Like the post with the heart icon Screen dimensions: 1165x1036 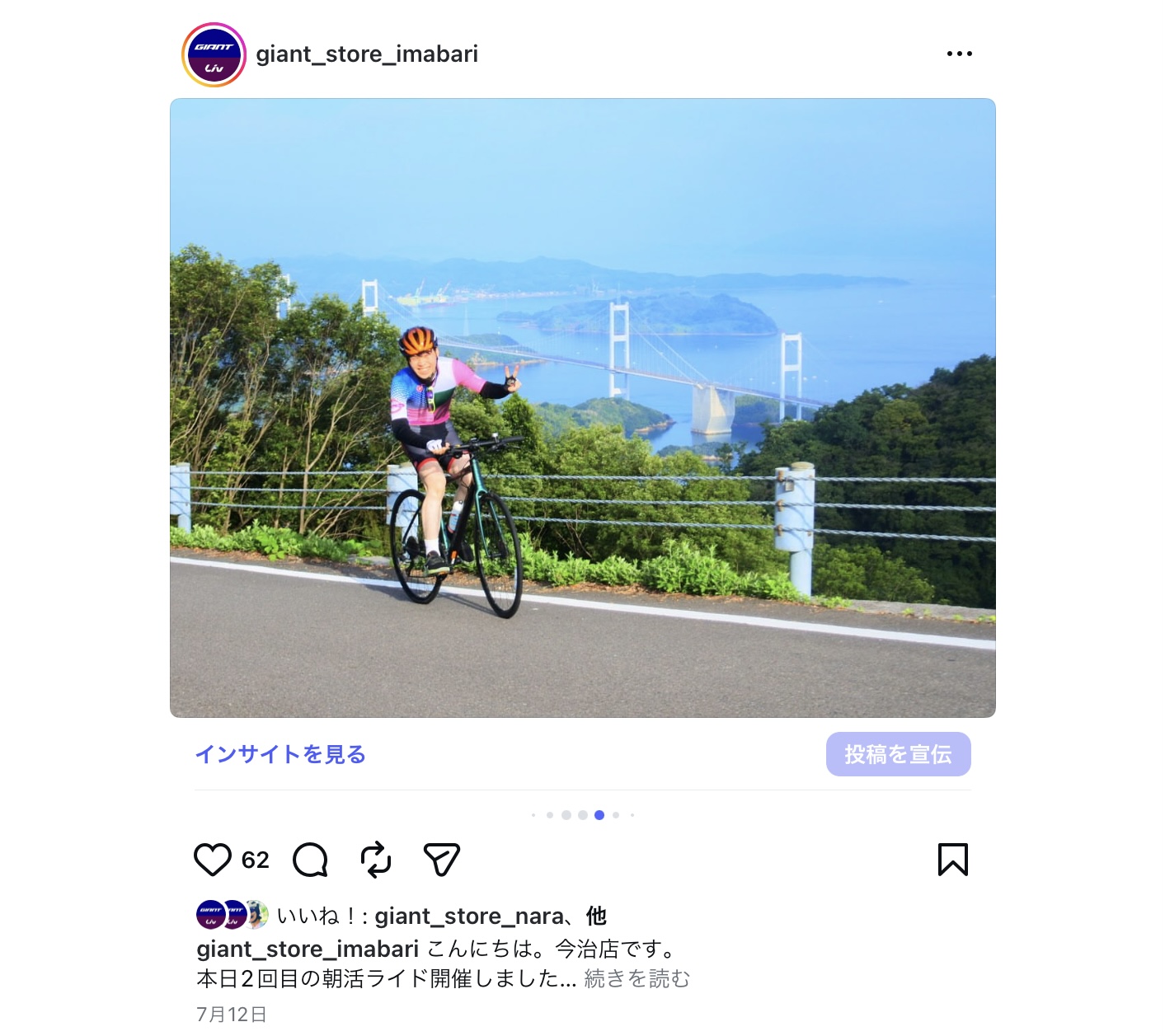[x=213, y=860]
